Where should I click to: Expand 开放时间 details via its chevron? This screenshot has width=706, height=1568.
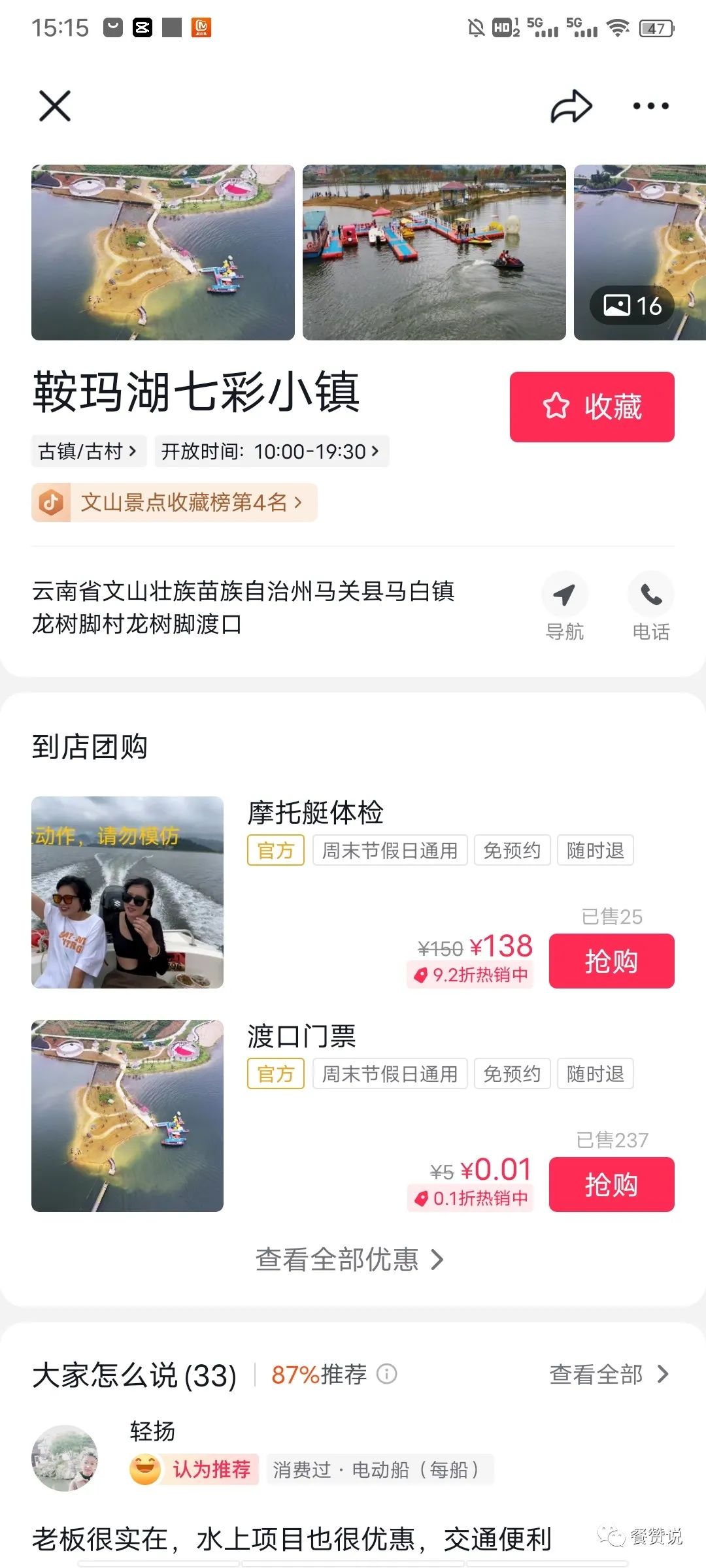click(x=373, y=451)
